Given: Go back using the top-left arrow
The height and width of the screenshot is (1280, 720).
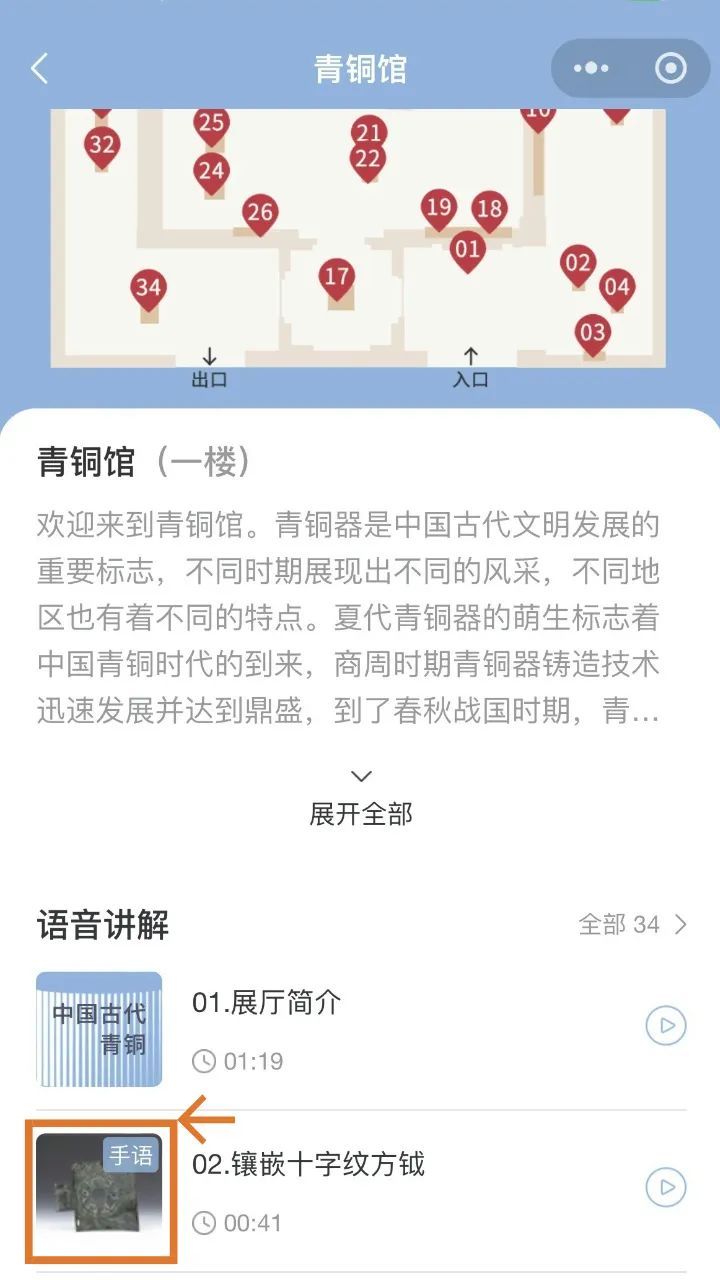Looking at the screenshot, I should pyautogui.click(x=39, y=69).
